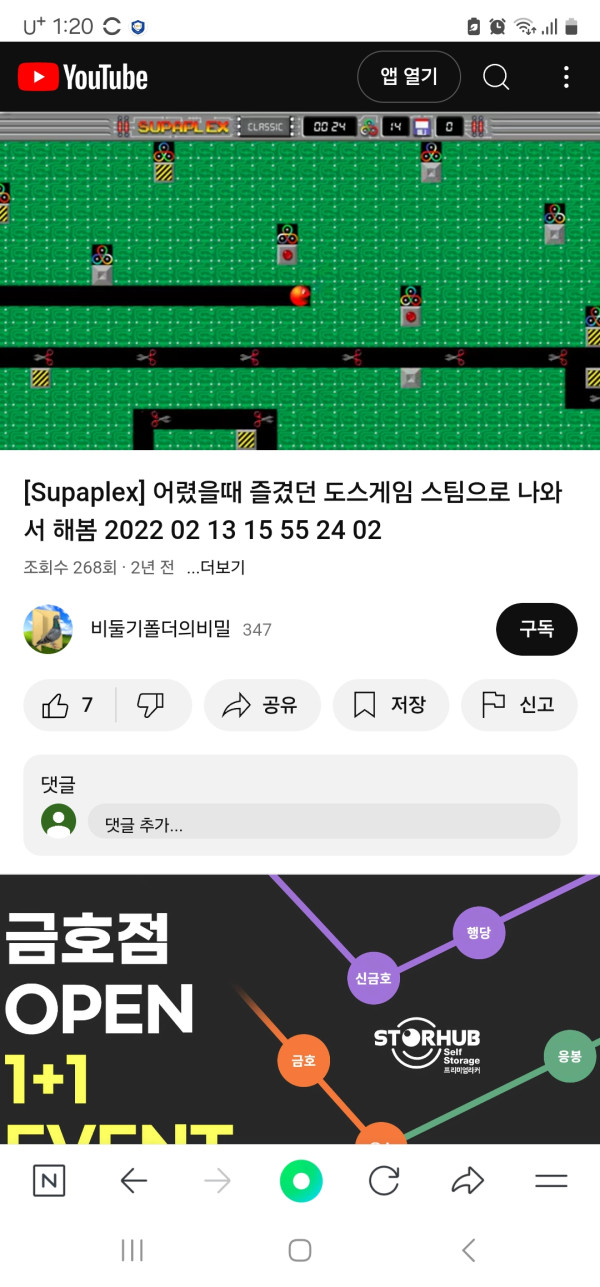Open the browser hamburger menu
Viewport: 600px width, 1287px height.
point(551,1181)
